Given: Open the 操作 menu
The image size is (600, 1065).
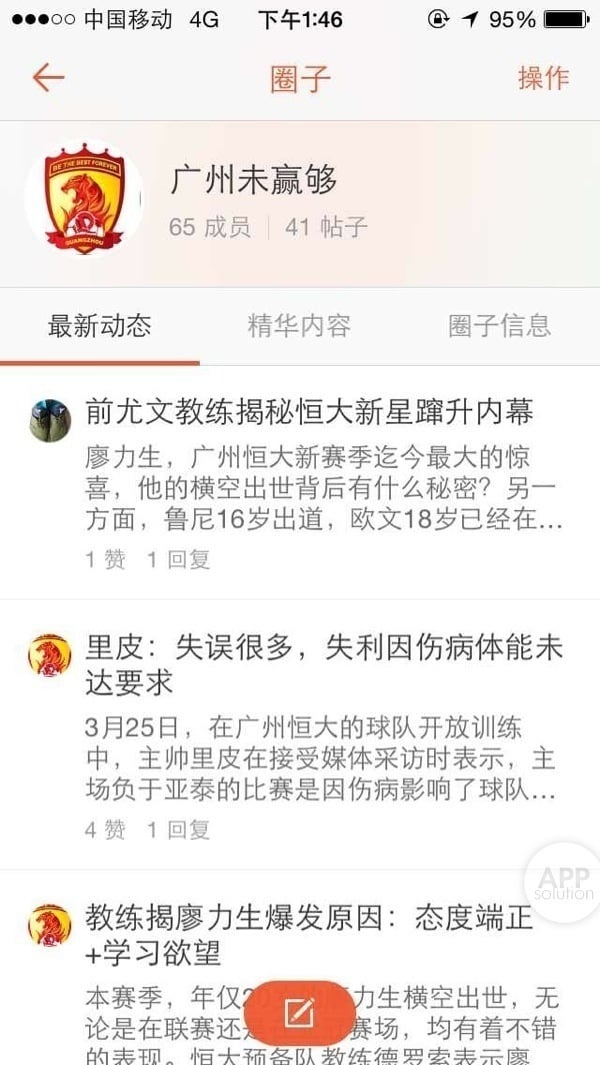Looking at the screenshot, I should pos(543,78).
